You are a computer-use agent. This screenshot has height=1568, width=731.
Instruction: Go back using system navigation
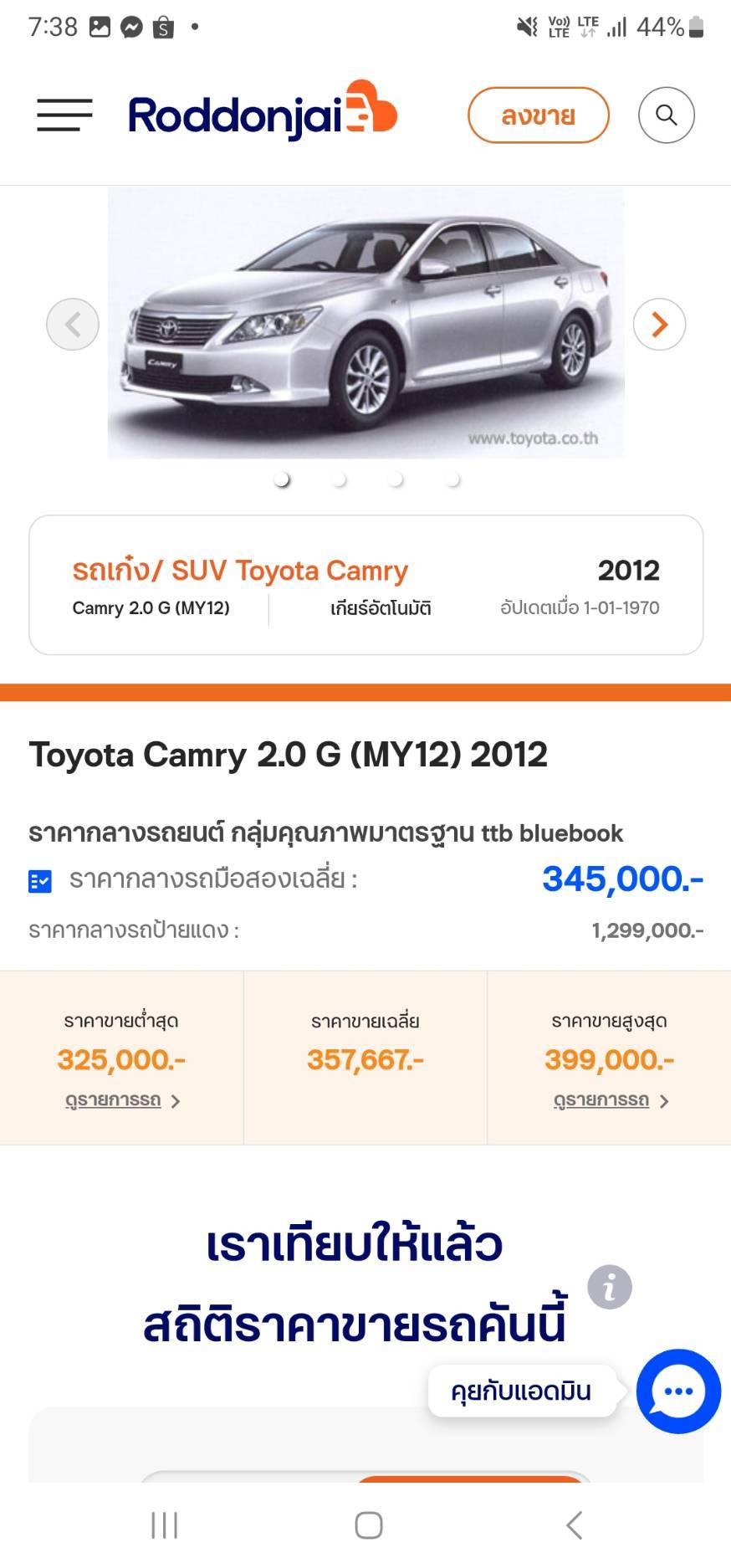click(x=574, y=1525)
